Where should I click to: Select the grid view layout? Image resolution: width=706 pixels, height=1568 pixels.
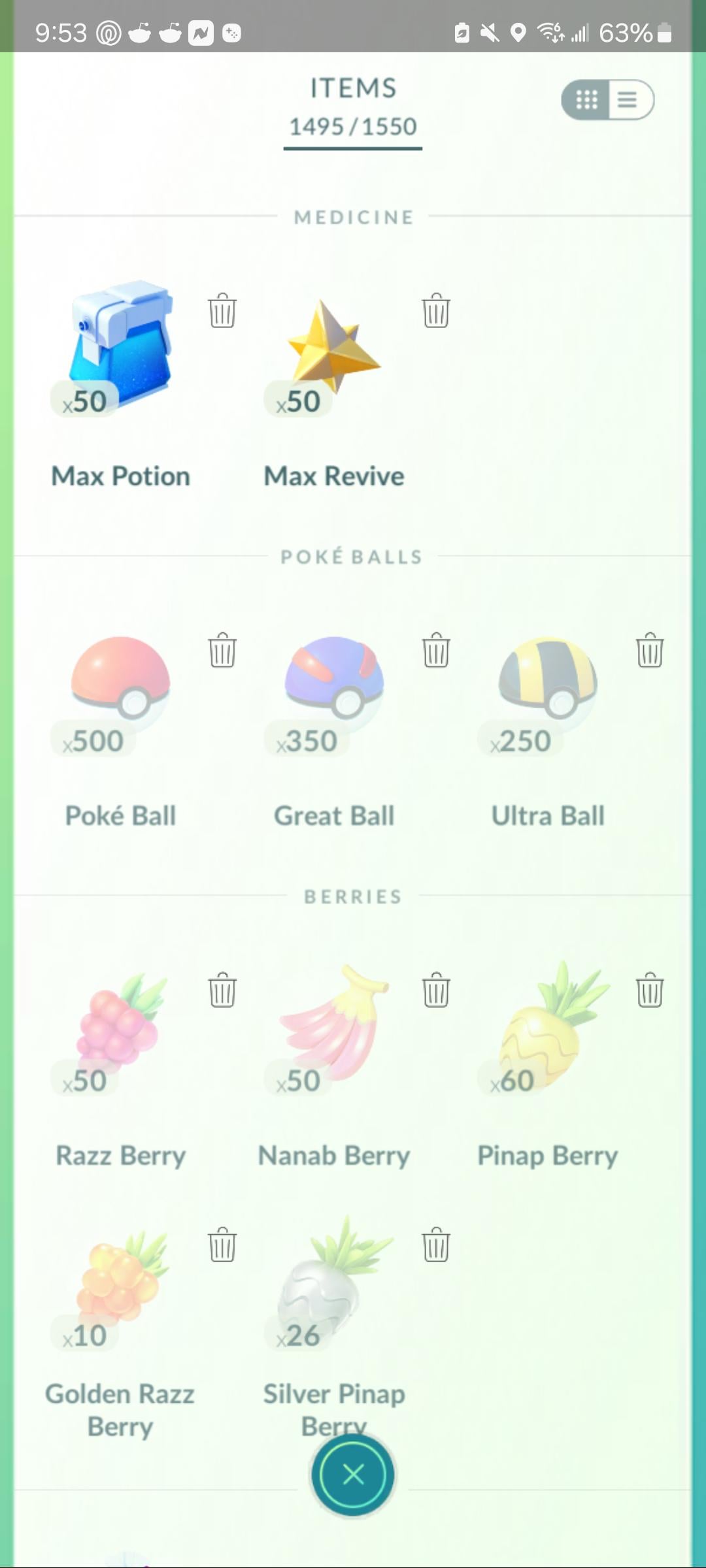(586, 100)
